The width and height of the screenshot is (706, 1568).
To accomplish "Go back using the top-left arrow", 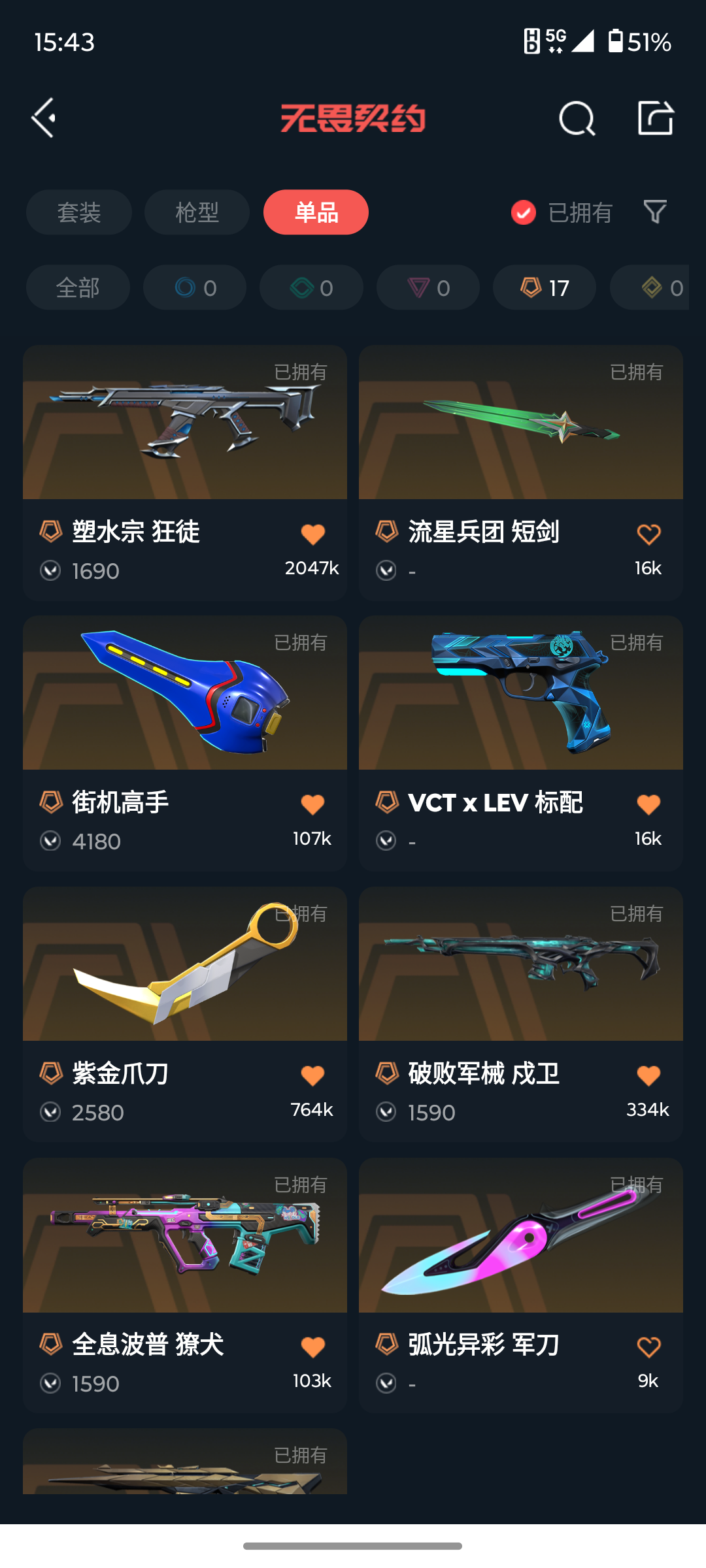I will point(44,118).
